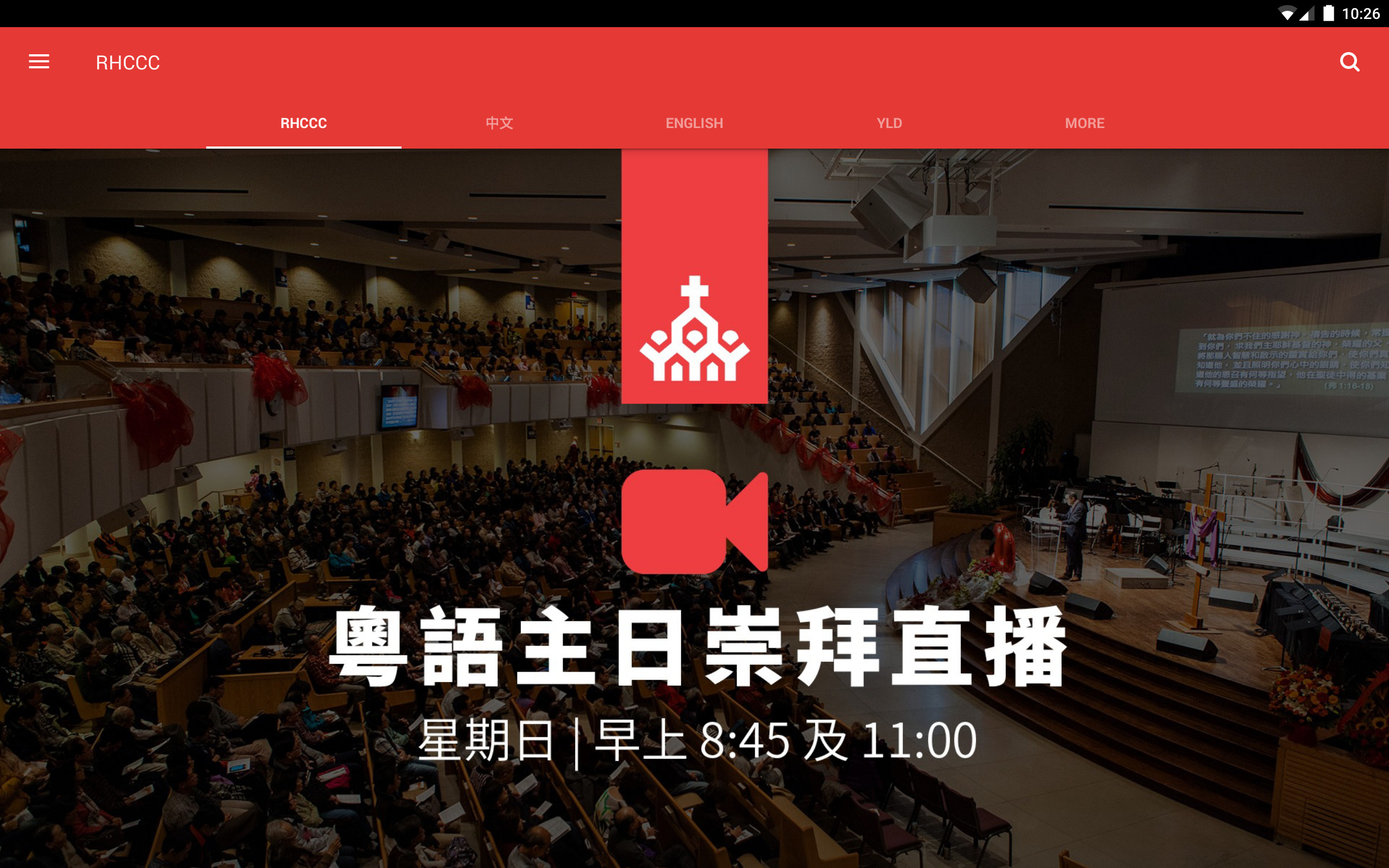Open the MORE tab
The width and height of the screenshot is (1389, 868).
point(1084,123)
